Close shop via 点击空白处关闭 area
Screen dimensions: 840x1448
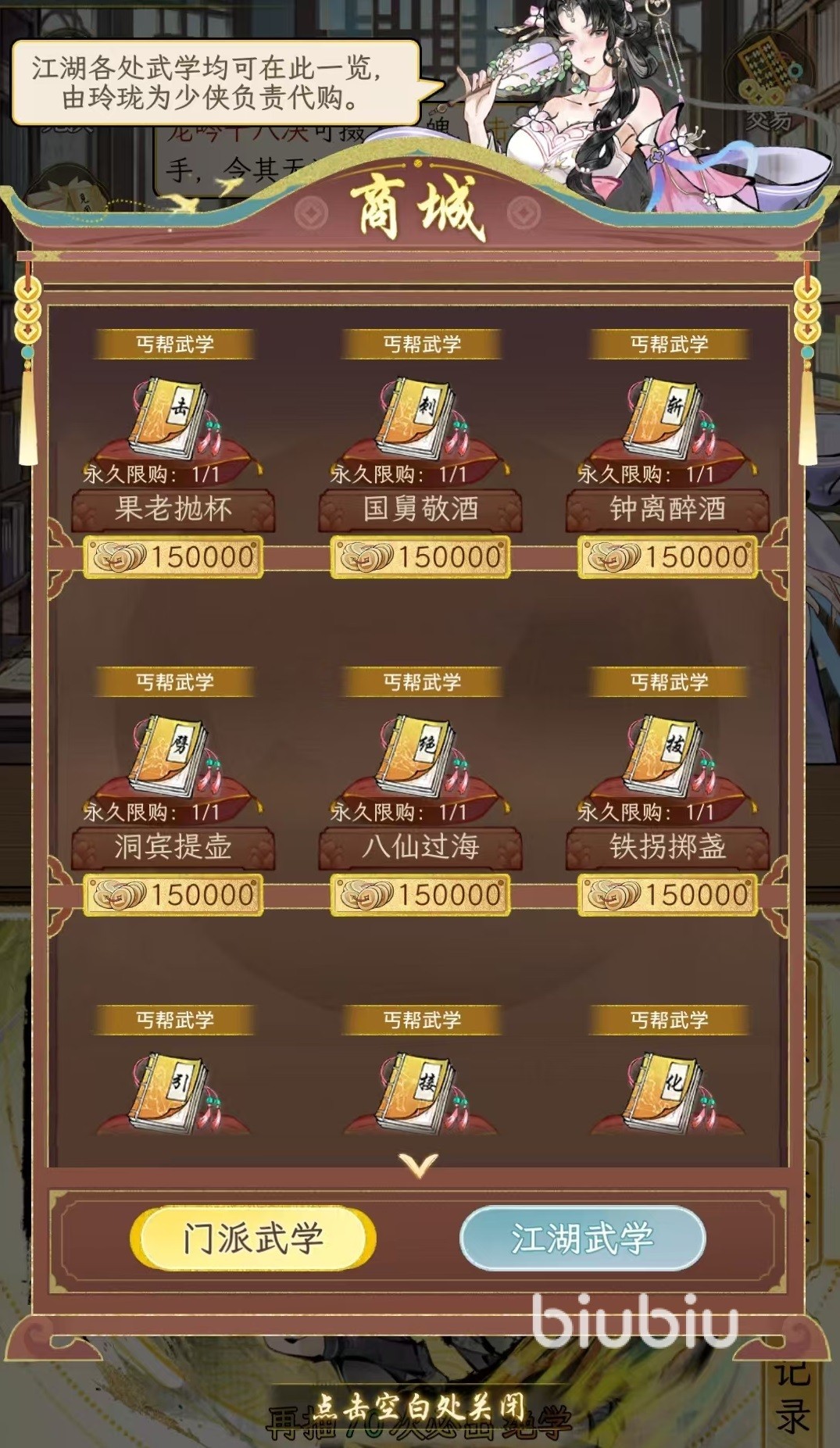point(419,1407)
